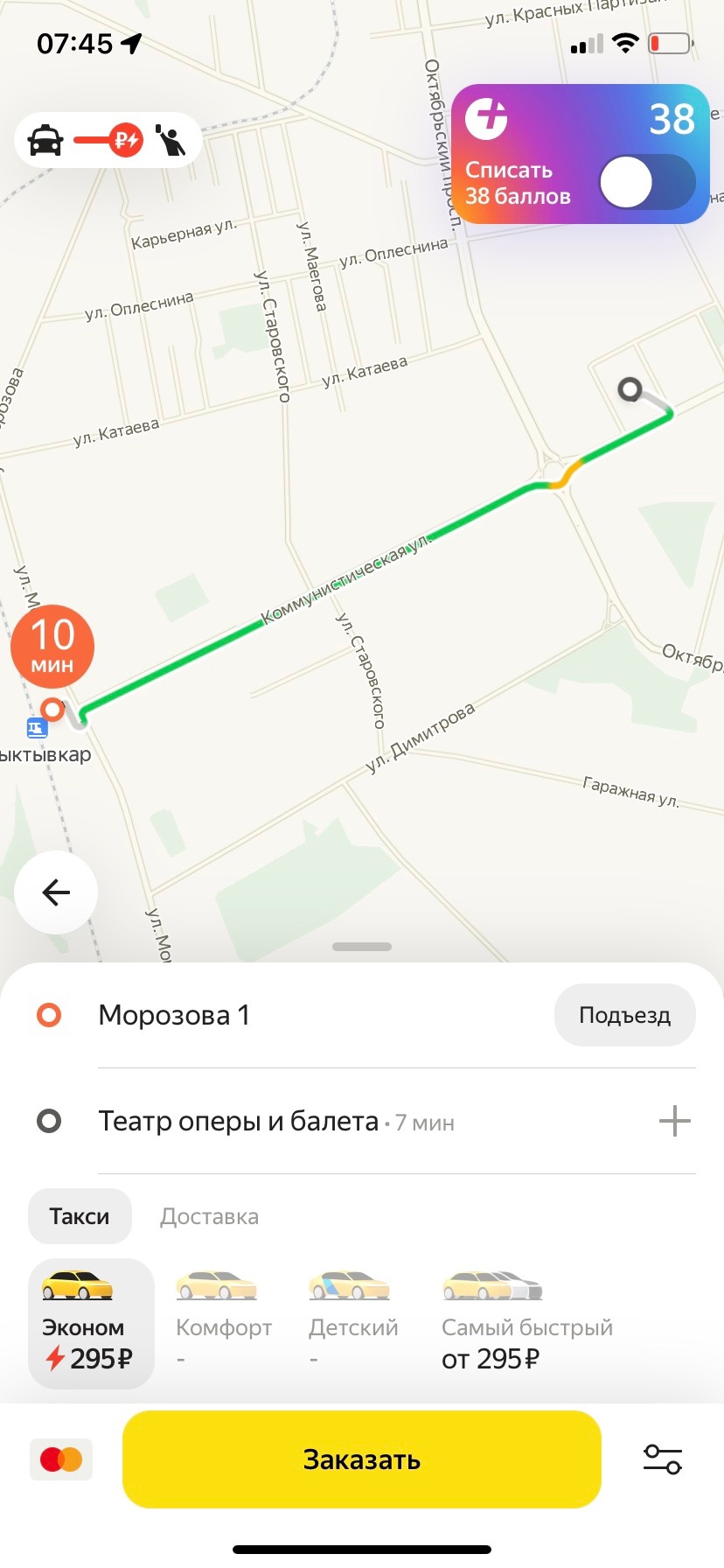The image size is (724, 1568).
Task: Change destination Театр оперы и балета
Action: (x=238, y=1121)
